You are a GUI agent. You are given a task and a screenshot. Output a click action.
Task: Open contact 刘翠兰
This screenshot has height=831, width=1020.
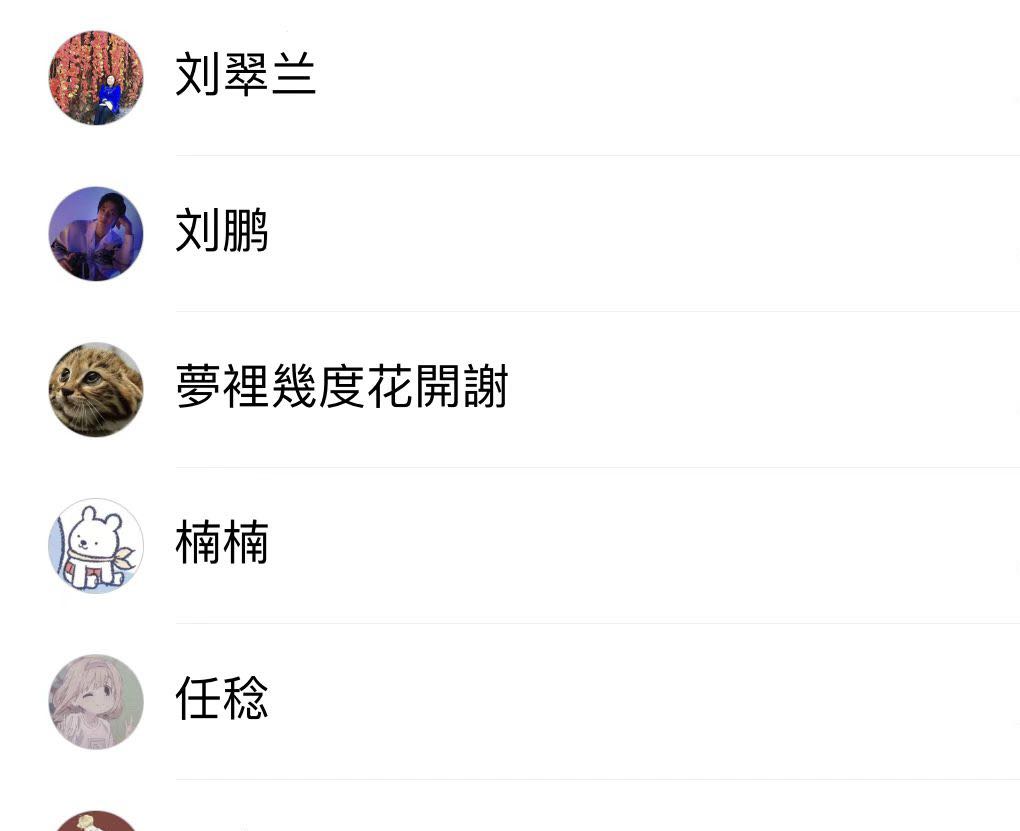[246, 76]
